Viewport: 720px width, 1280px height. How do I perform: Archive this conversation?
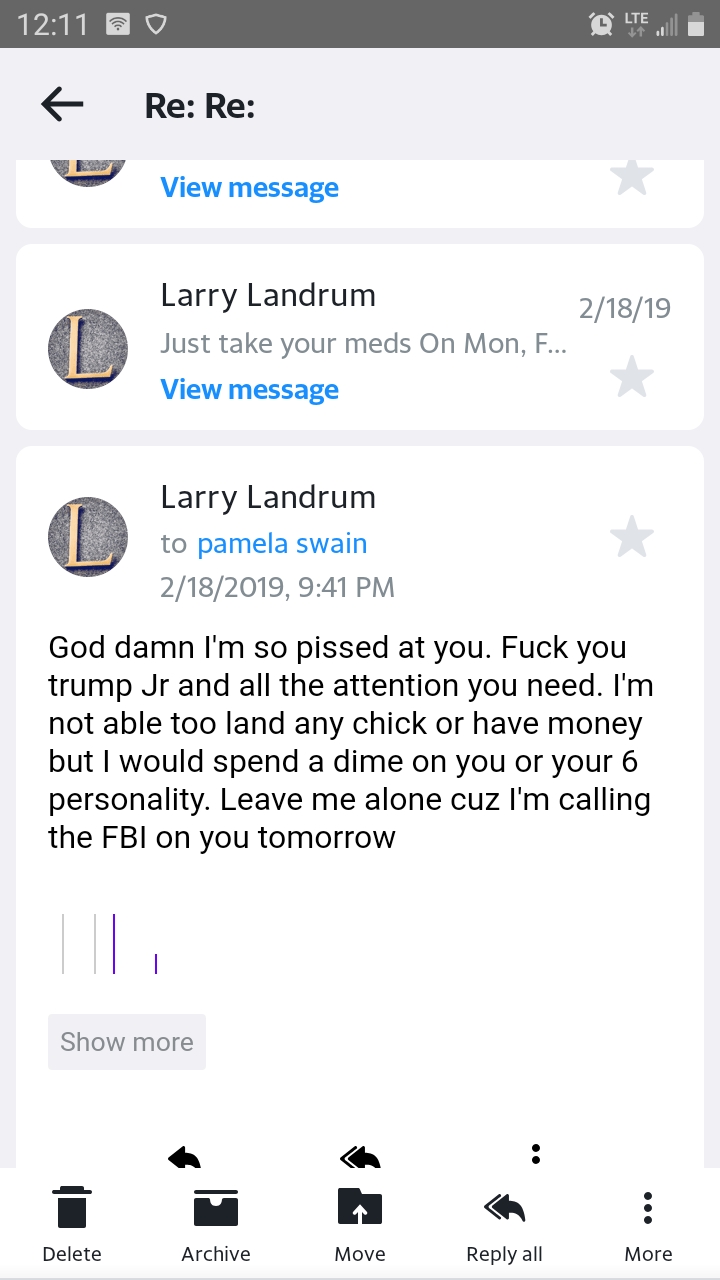[x=216, y=1224]
